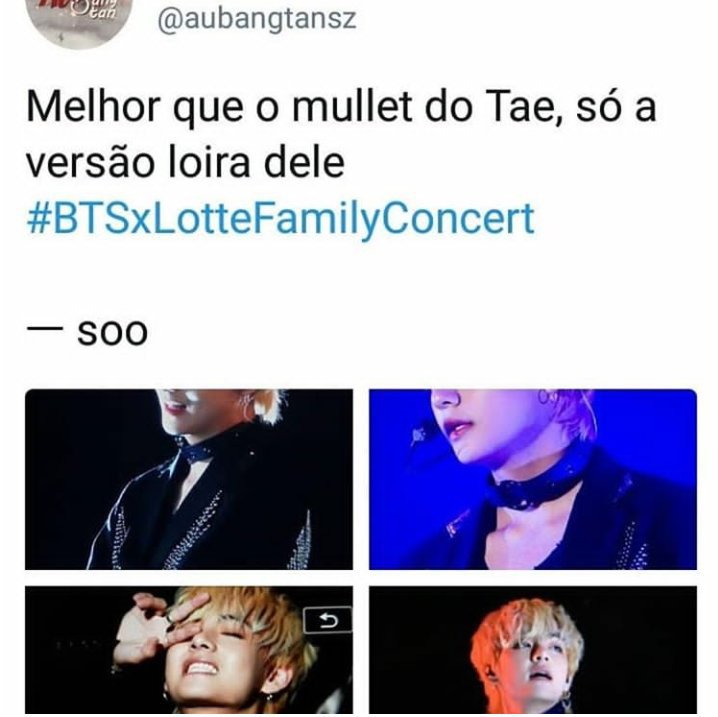Open the orange-lit hair photo
Image resolution: width=718 pixels, height=717 pixels.
532,650
